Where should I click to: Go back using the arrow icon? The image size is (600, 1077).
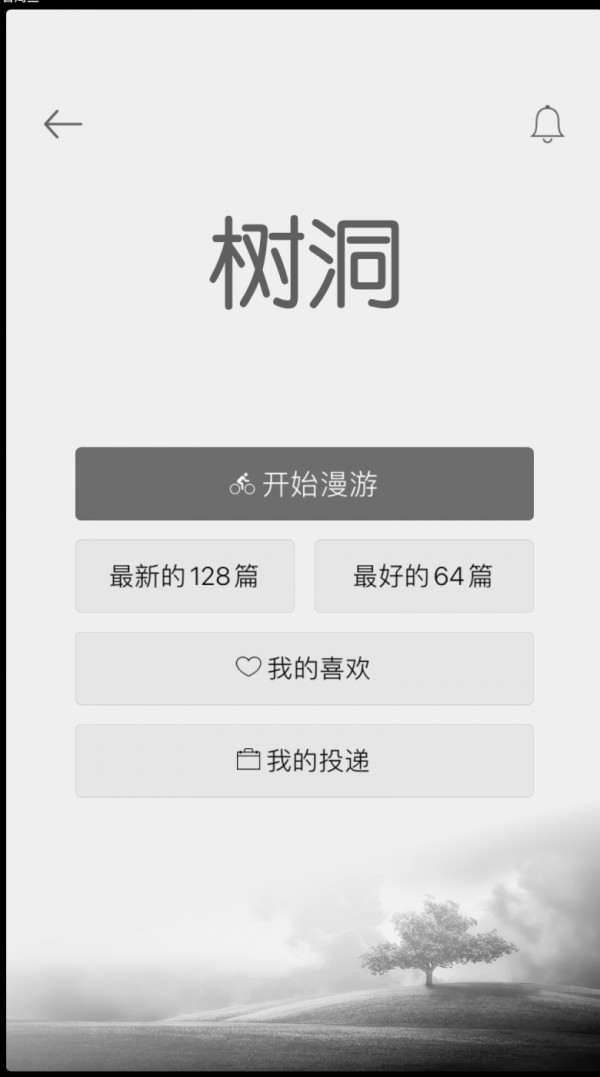(63, 124)
